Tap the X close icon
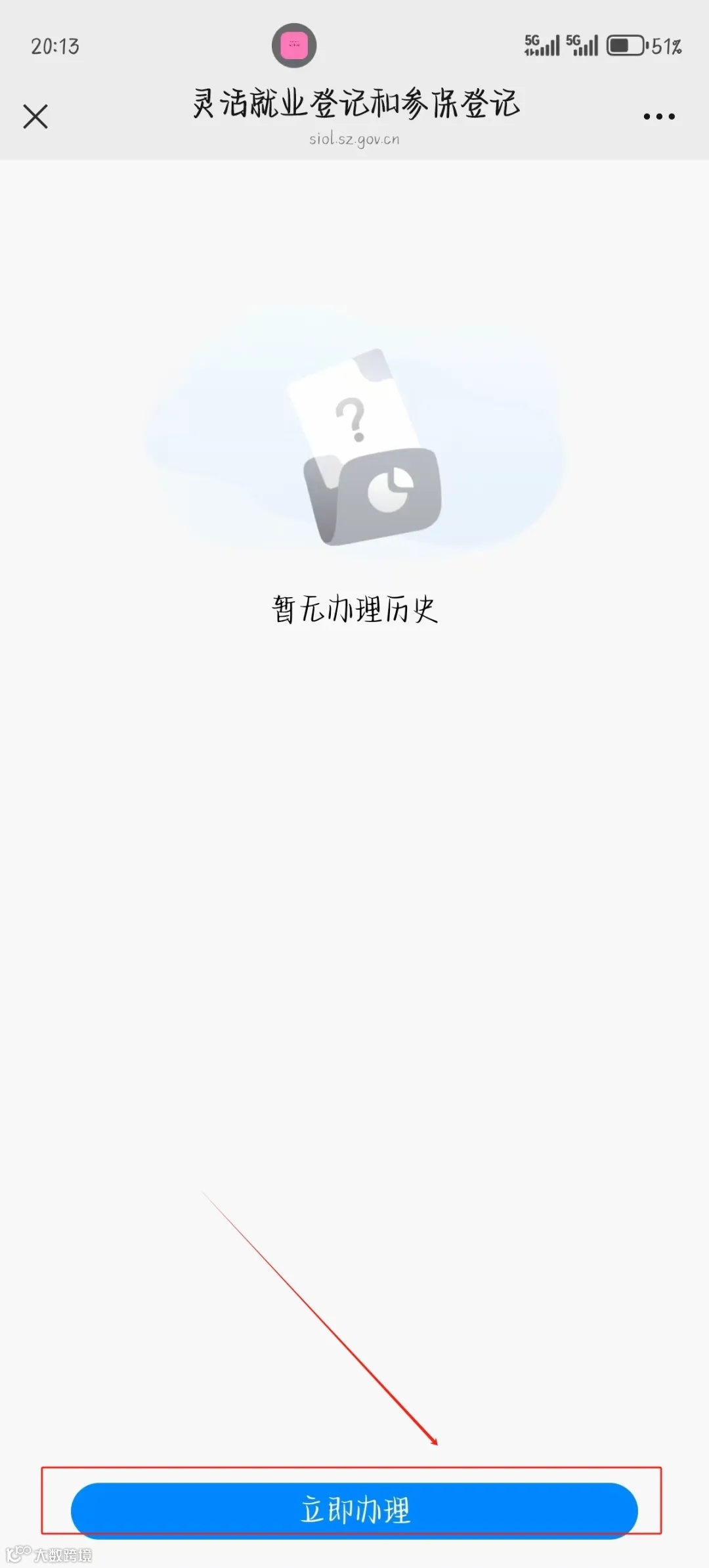This screenshot has height=1568, width=709. pyautogui.click(x=36, y=116)
